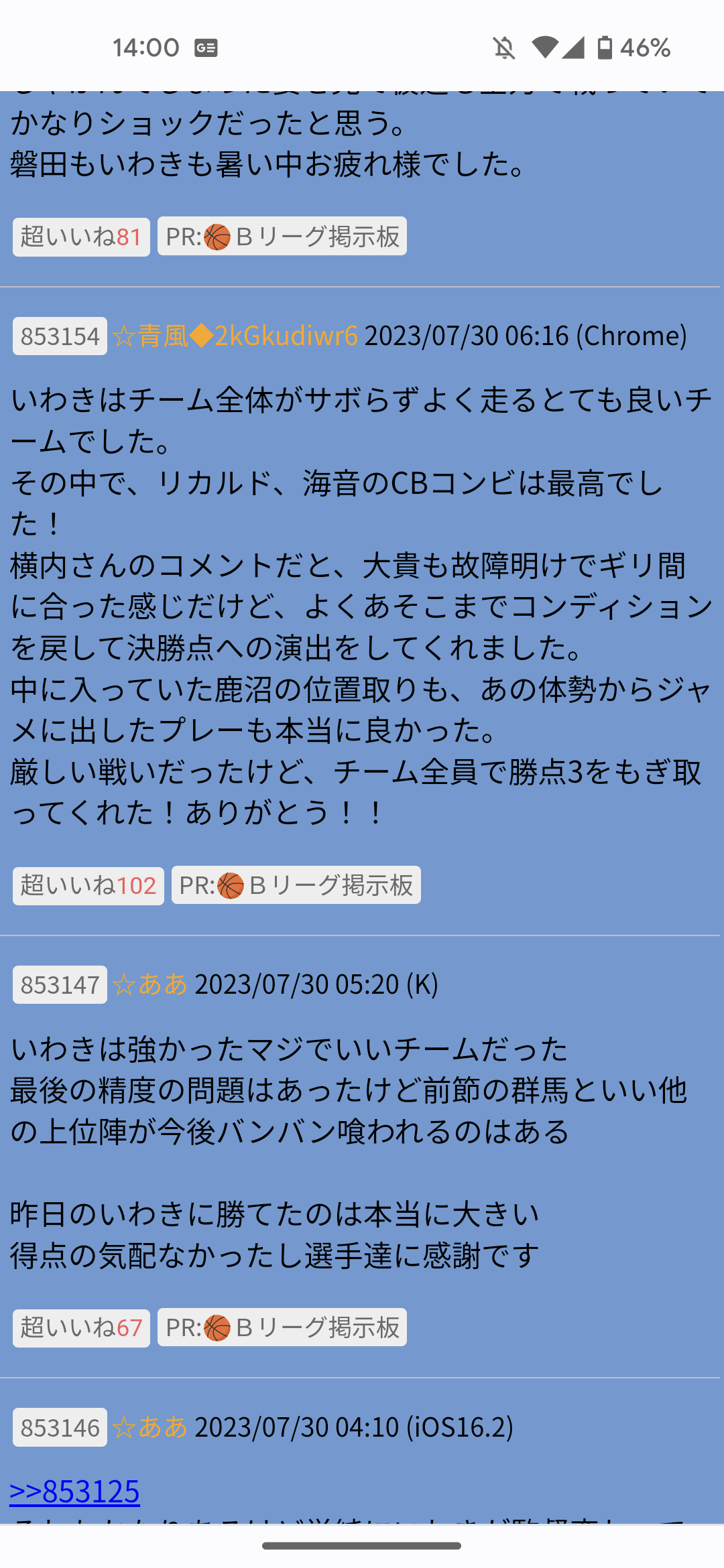Select post number 853146
The height and width of the screenshot is (1568, 724).
coord(60,1428)
